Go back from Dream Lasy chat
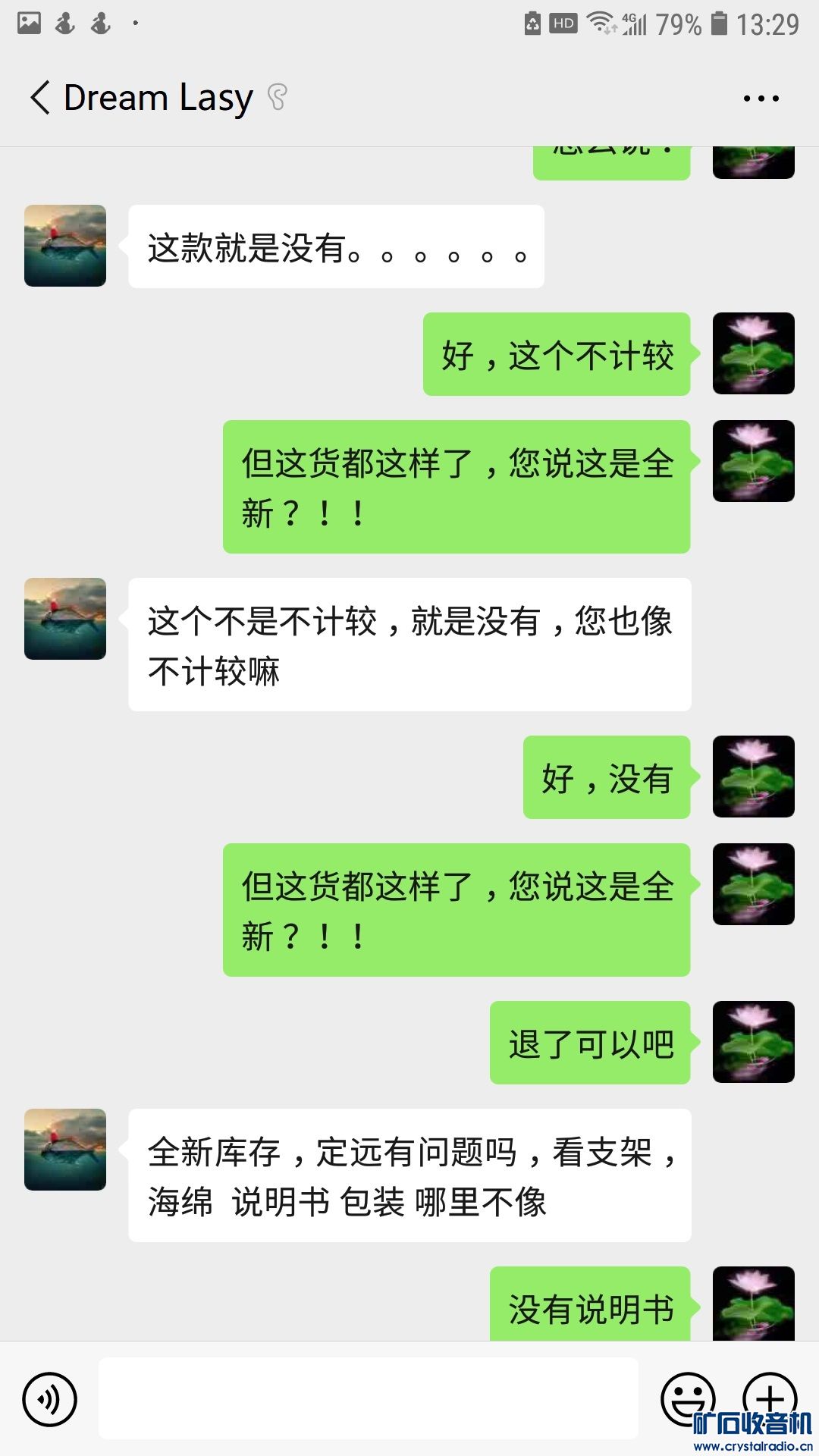Screen dimensions: 819x1456 [40, 98]
